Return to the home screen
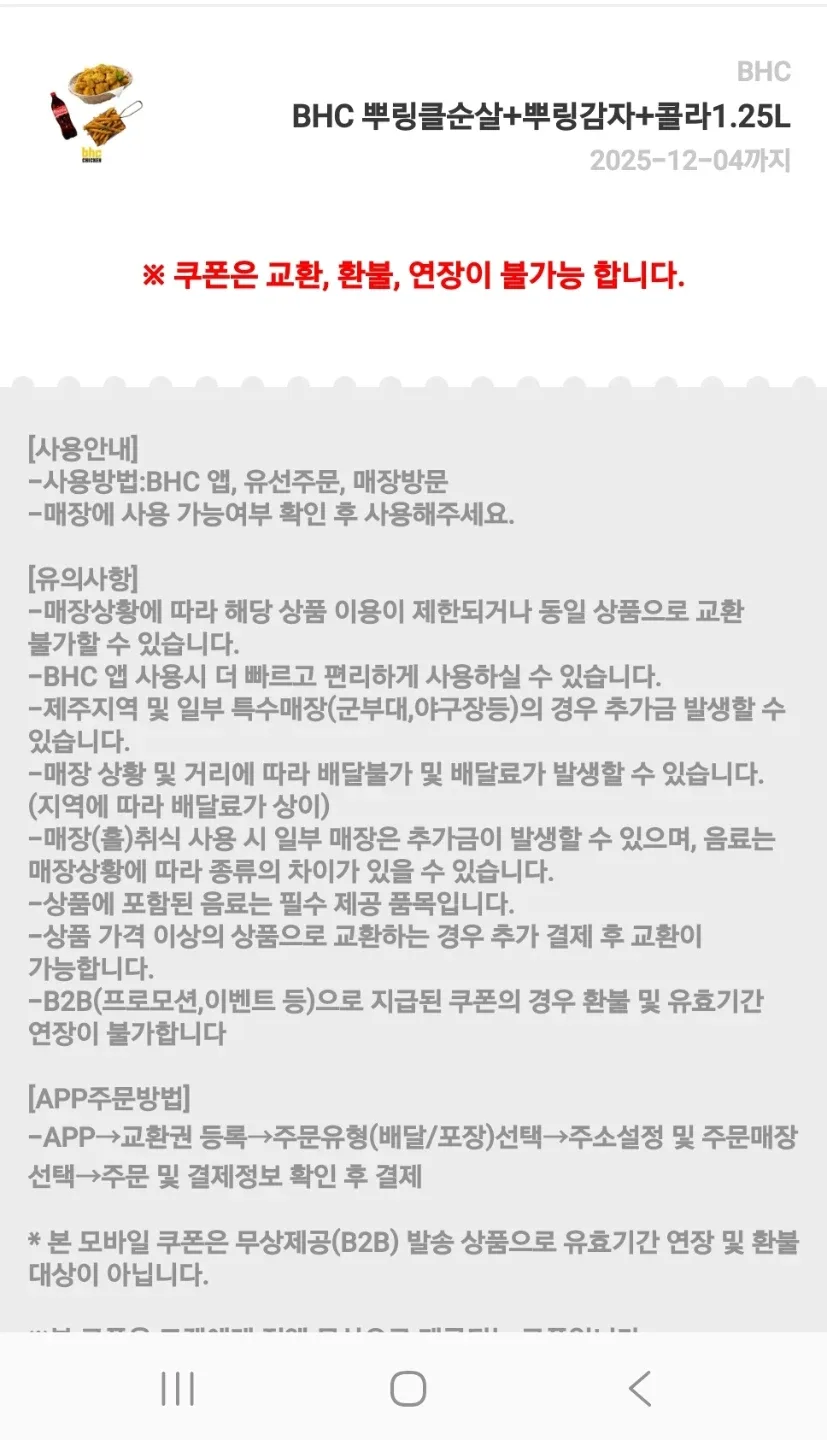The width and height of the screenshot is (827, 1440). [x=408, y=1388]
